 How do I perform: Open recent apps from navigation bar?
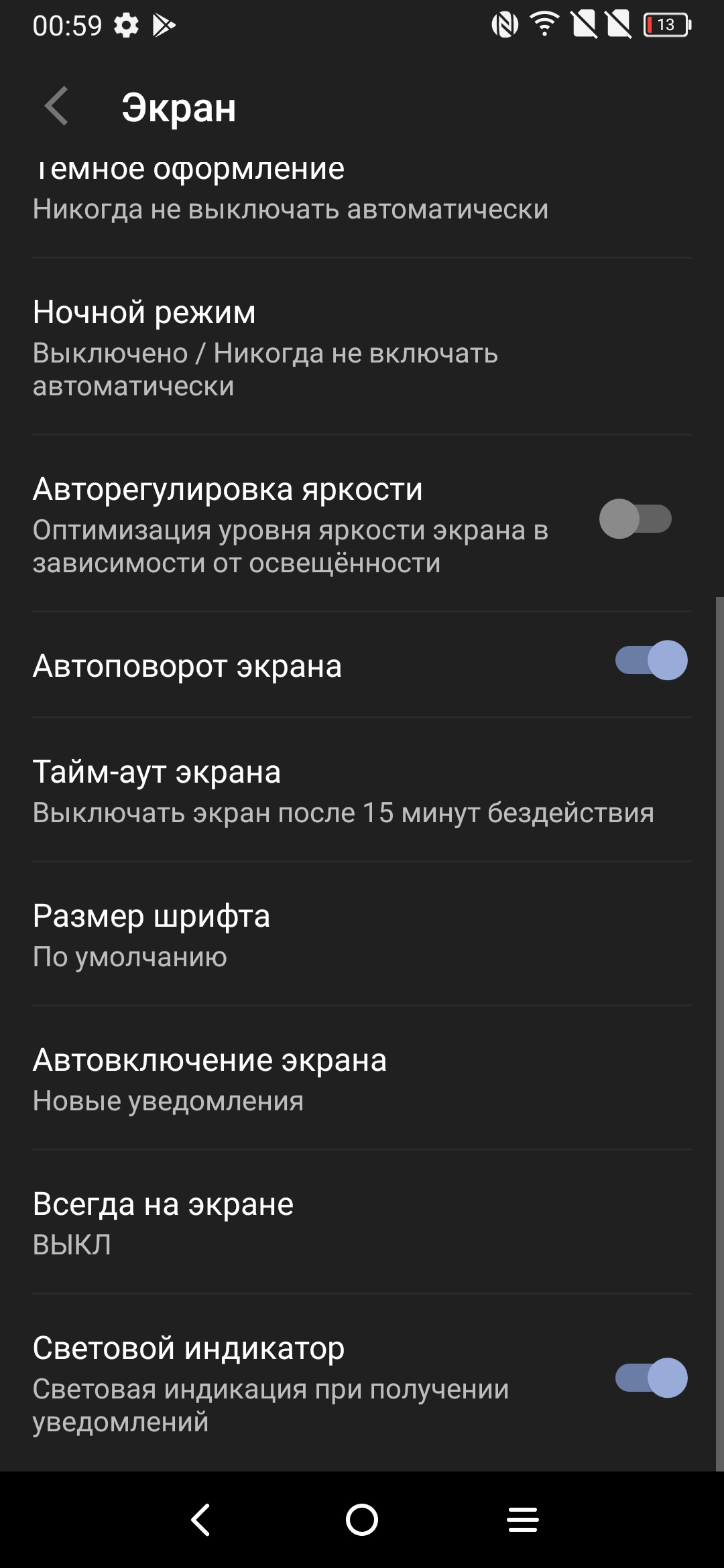point(523,1520)
